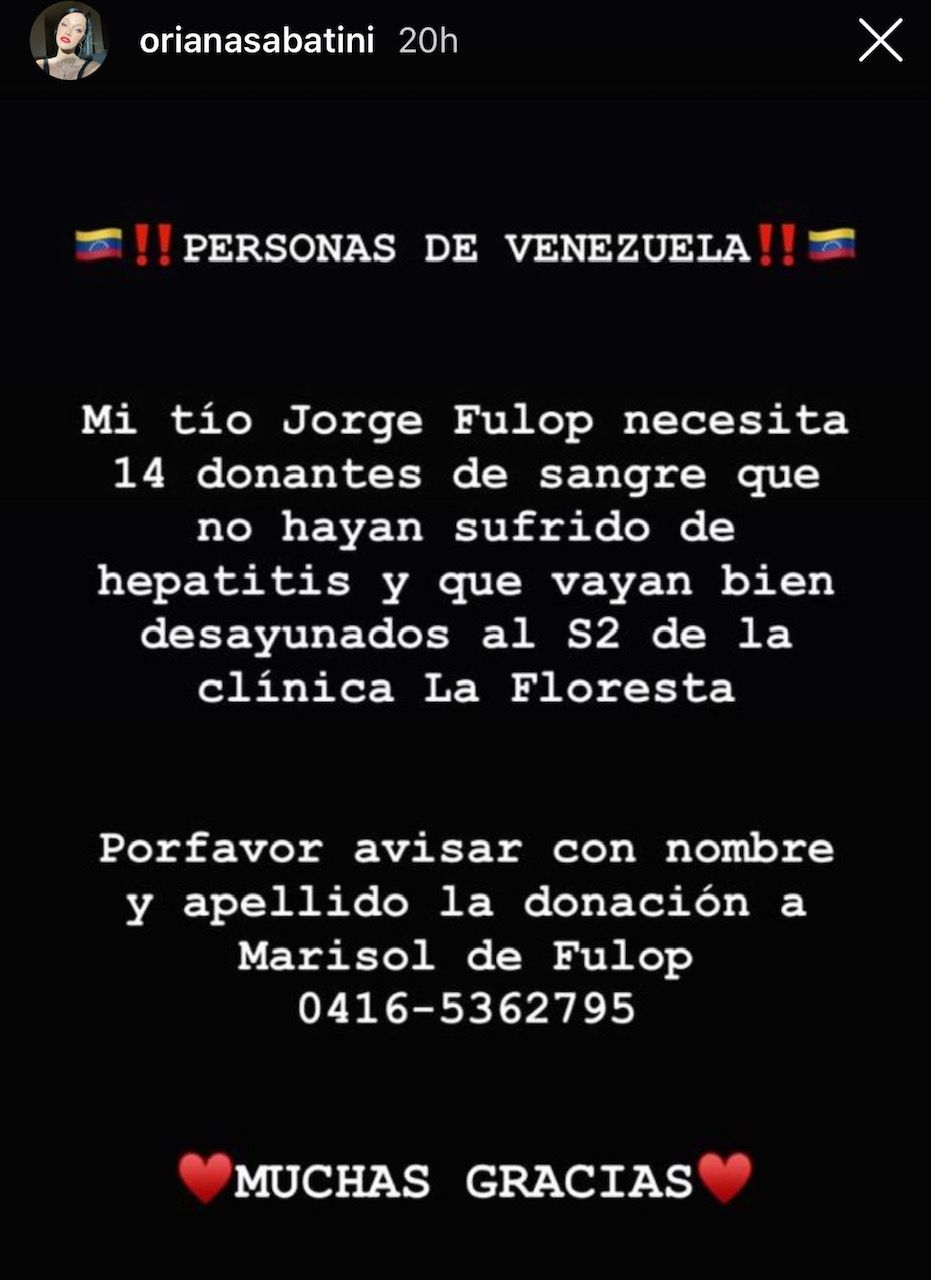
Task: Tap the orianasabatini username
Action: (257, 41)
